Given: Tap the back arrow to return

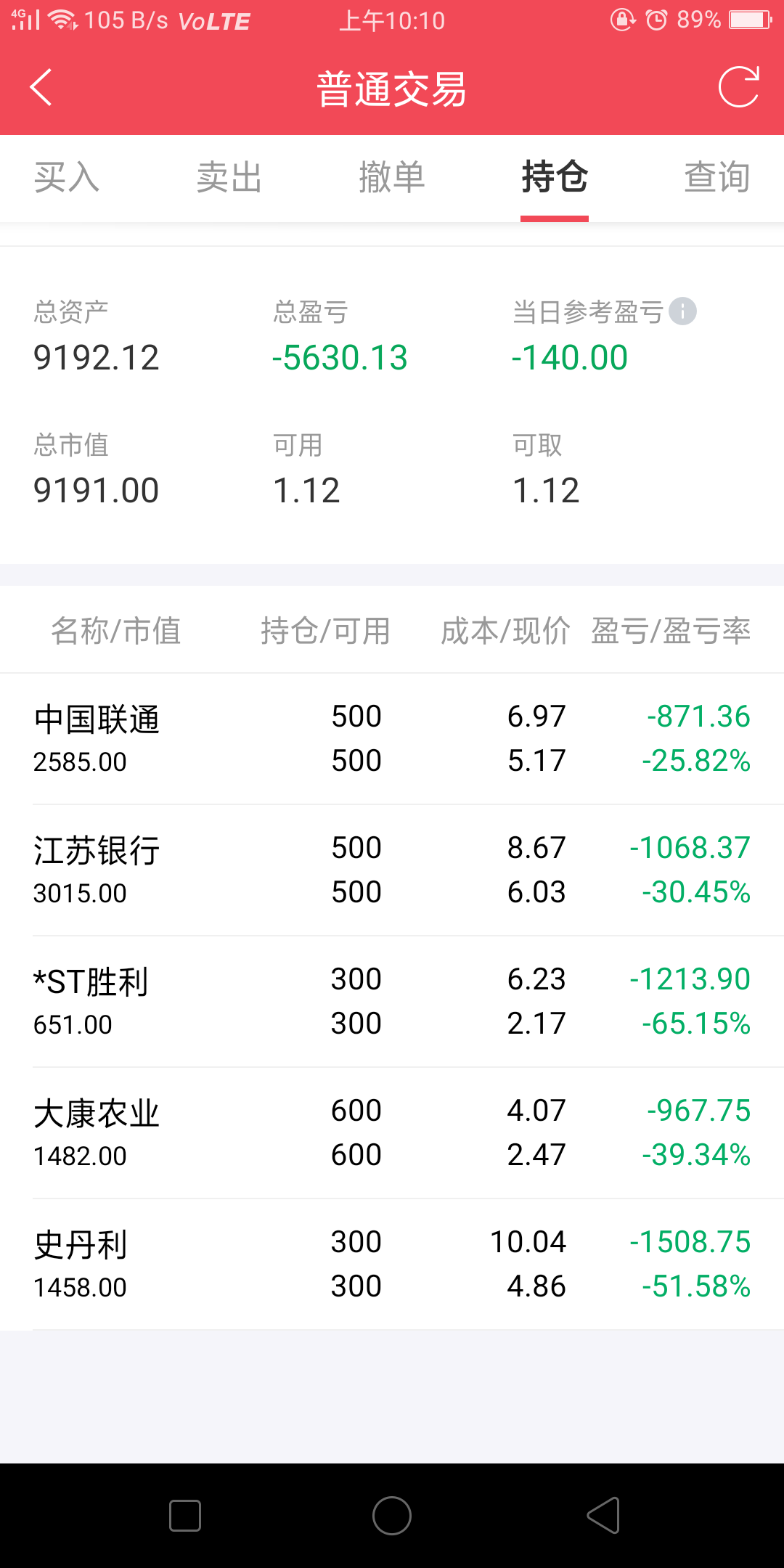Looking at the screenshot, I should pyautogui.click(x=40, y=87).
